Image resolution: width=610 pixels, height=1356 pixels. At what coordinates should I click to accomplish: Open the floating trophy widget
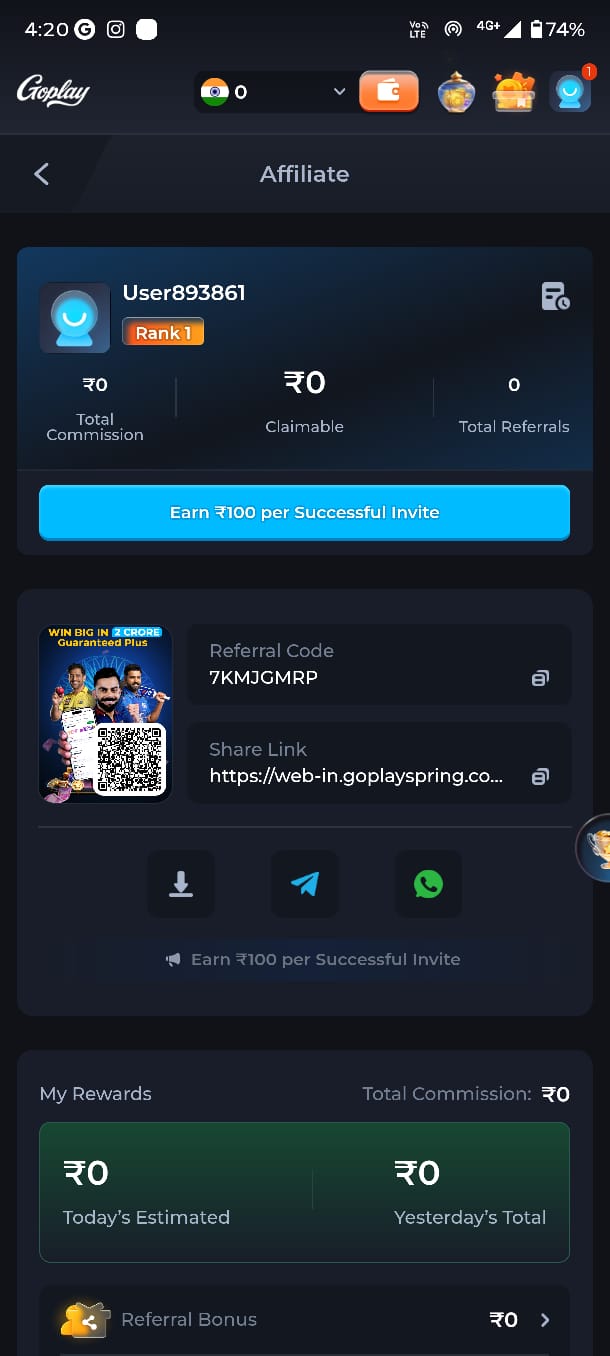pos(596,848)
